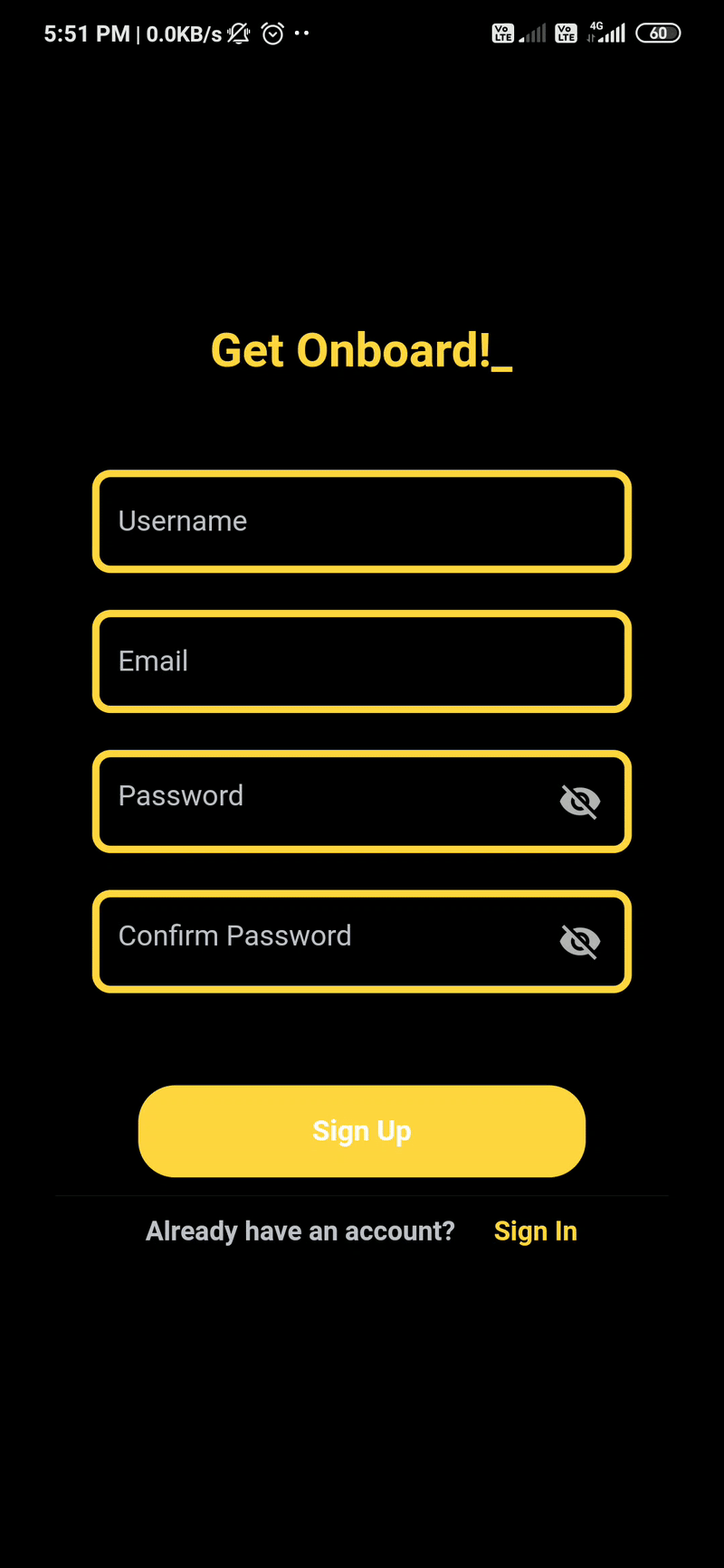Focus the Confirm Password field
Screen dimensions: 724x1568
coord(317,941)
